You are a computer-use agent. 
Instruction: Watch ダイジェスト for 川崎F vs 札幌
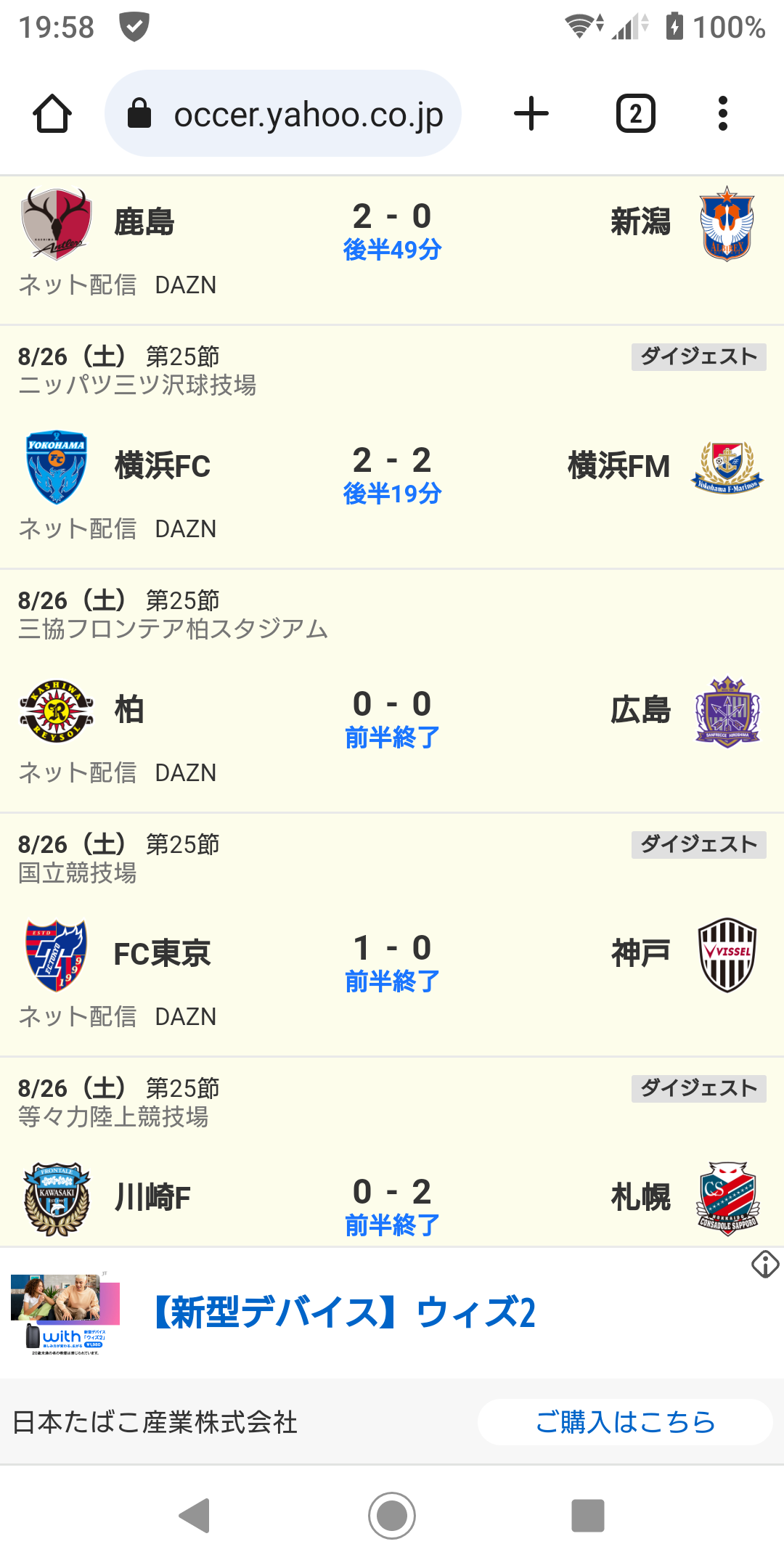coord(698,1088)
